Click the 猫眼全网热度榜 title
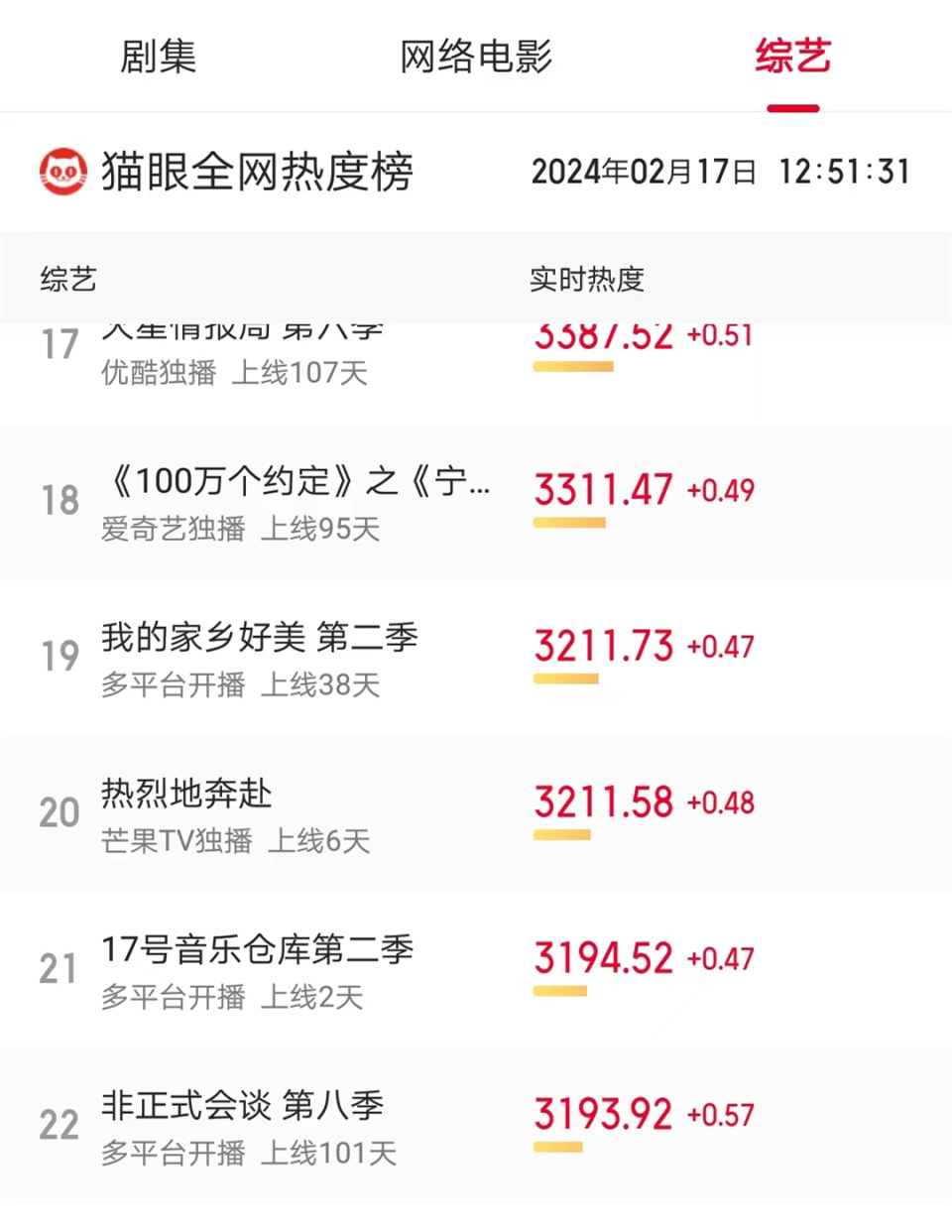 (x=258, y=171)
